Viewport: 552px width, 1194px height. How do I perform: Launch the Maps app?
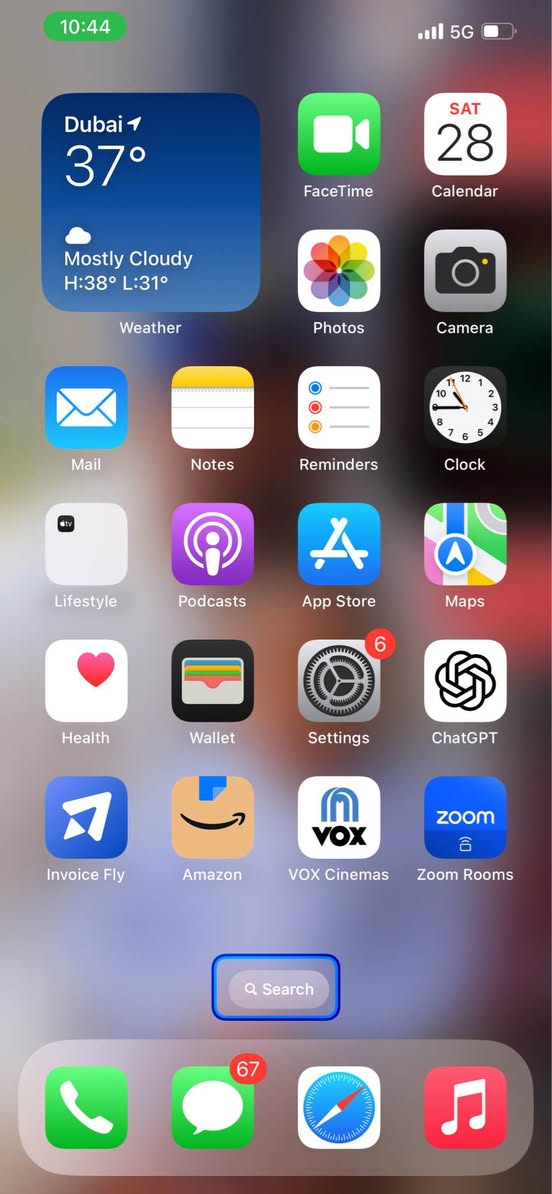point(465,544)
